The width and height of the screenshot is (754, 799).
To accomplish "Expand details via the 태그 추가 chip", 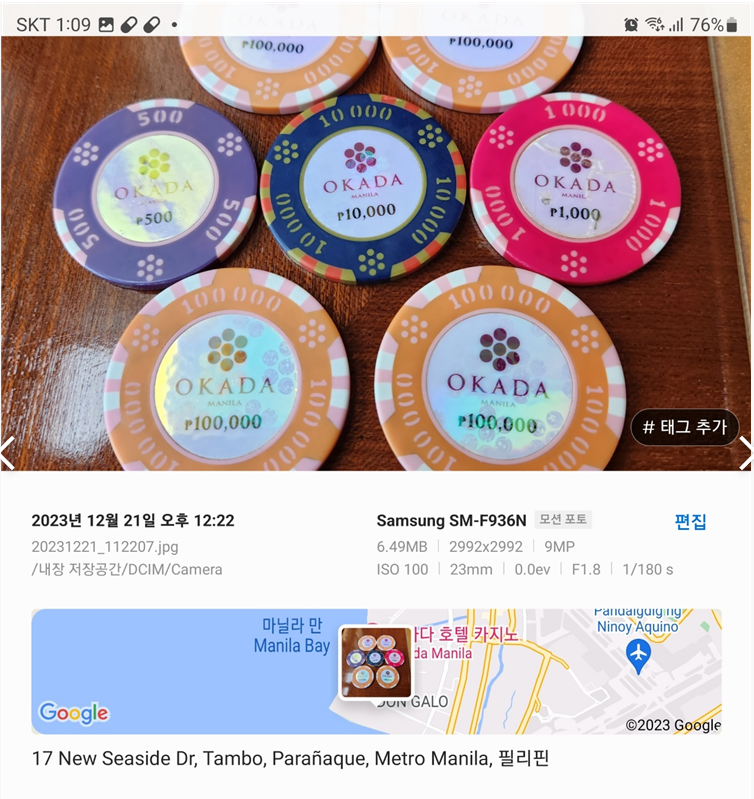I will 685,426.
